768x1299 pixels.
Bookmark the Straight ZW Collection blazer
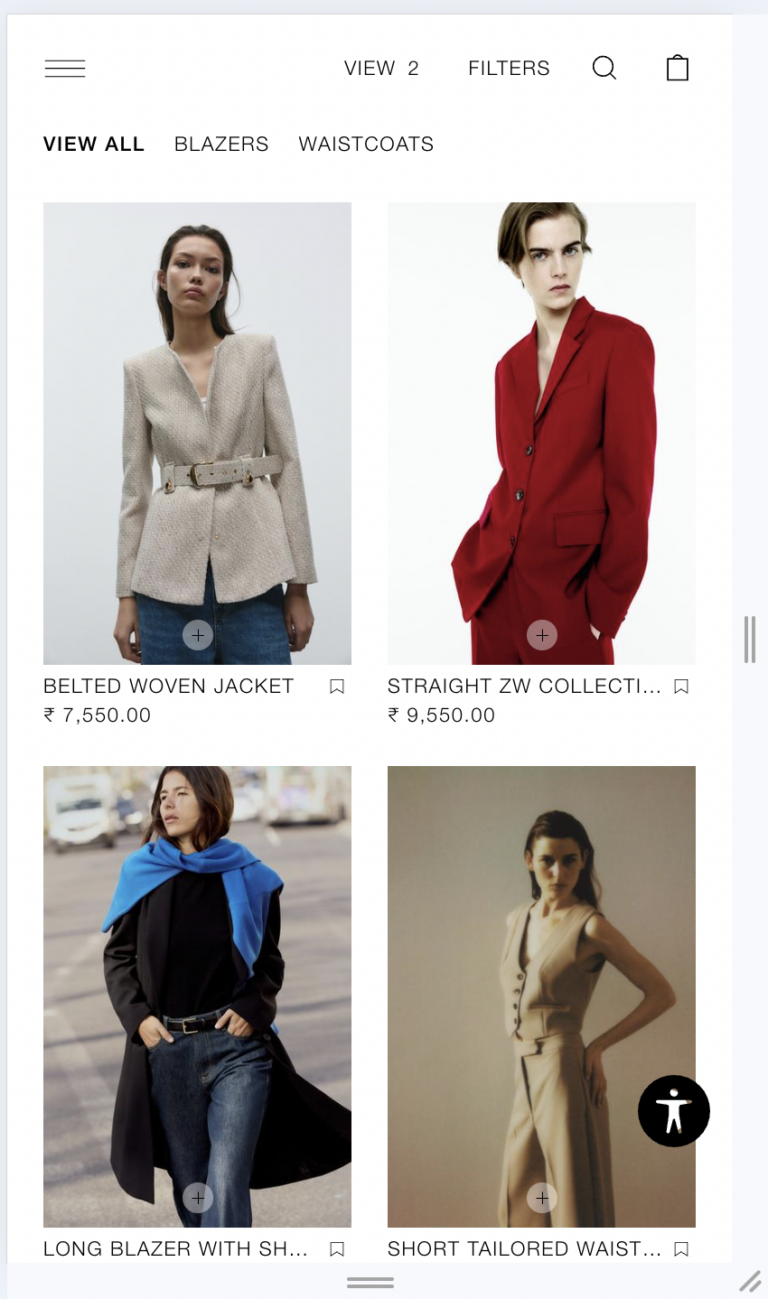click(x=681, y=686)
